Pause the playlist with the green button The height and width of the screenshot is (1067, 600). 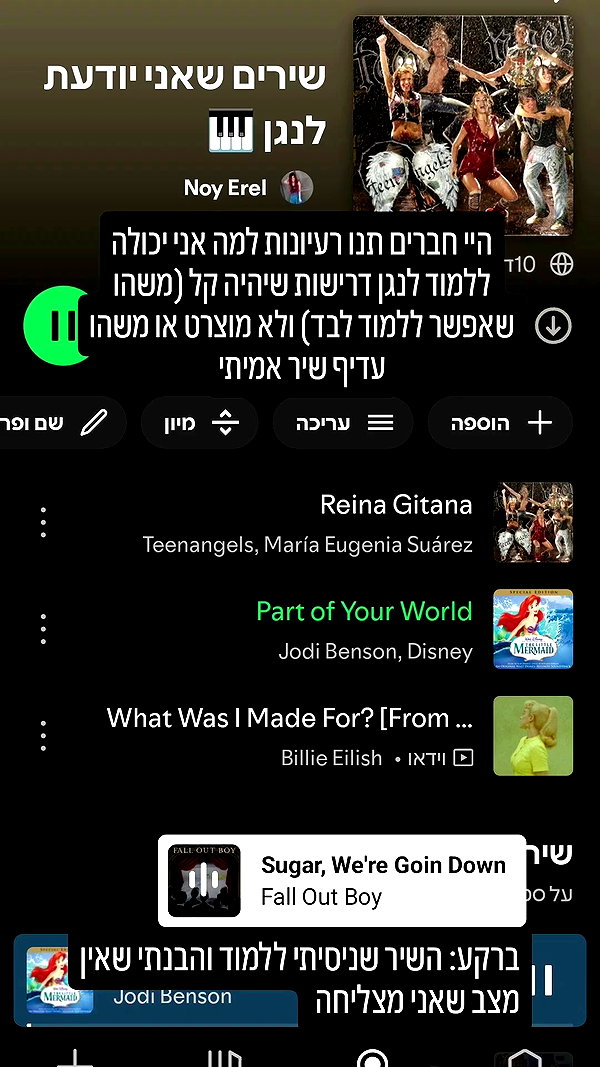point(60,325)
